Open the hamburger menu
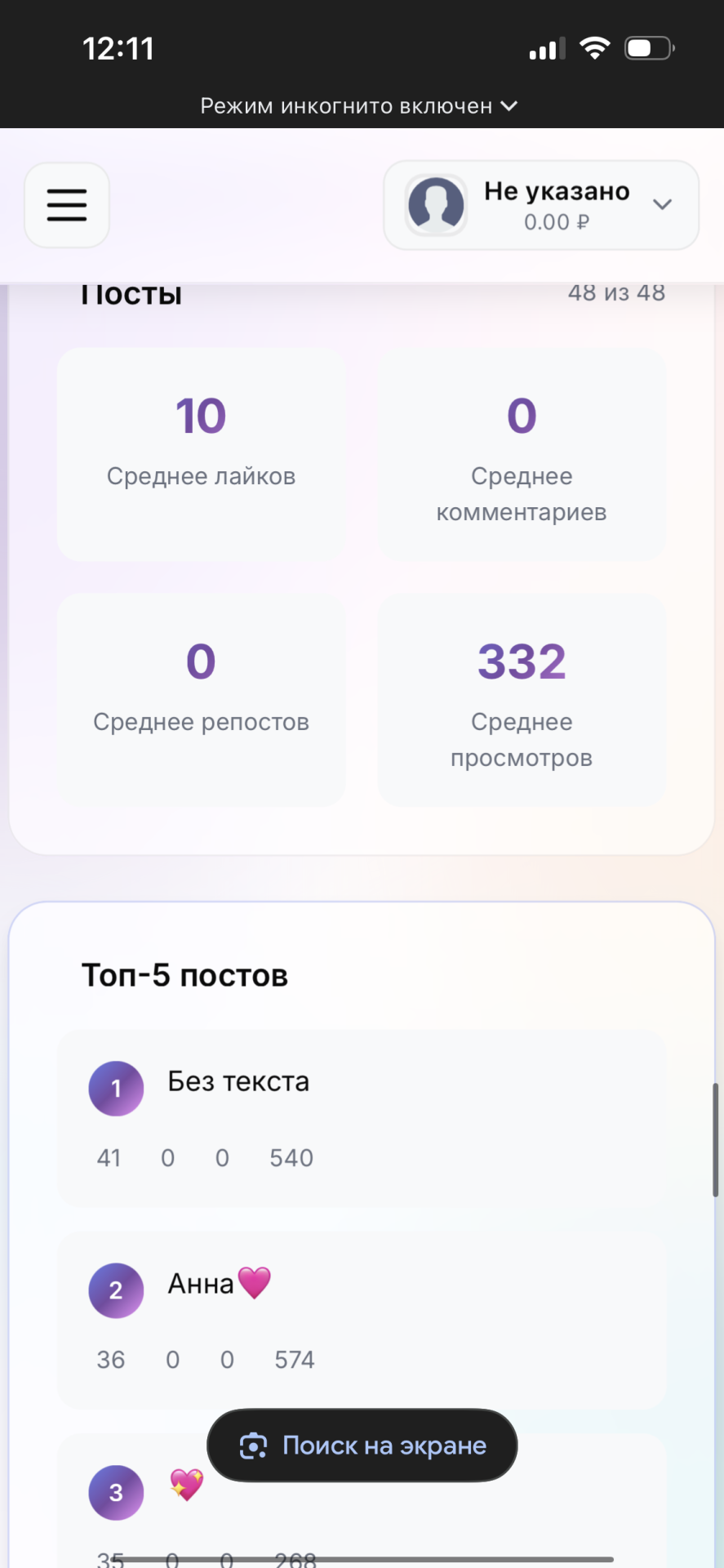Image resolution: width=724 pixels, height=1568 pixels. (x=67, y=205)
